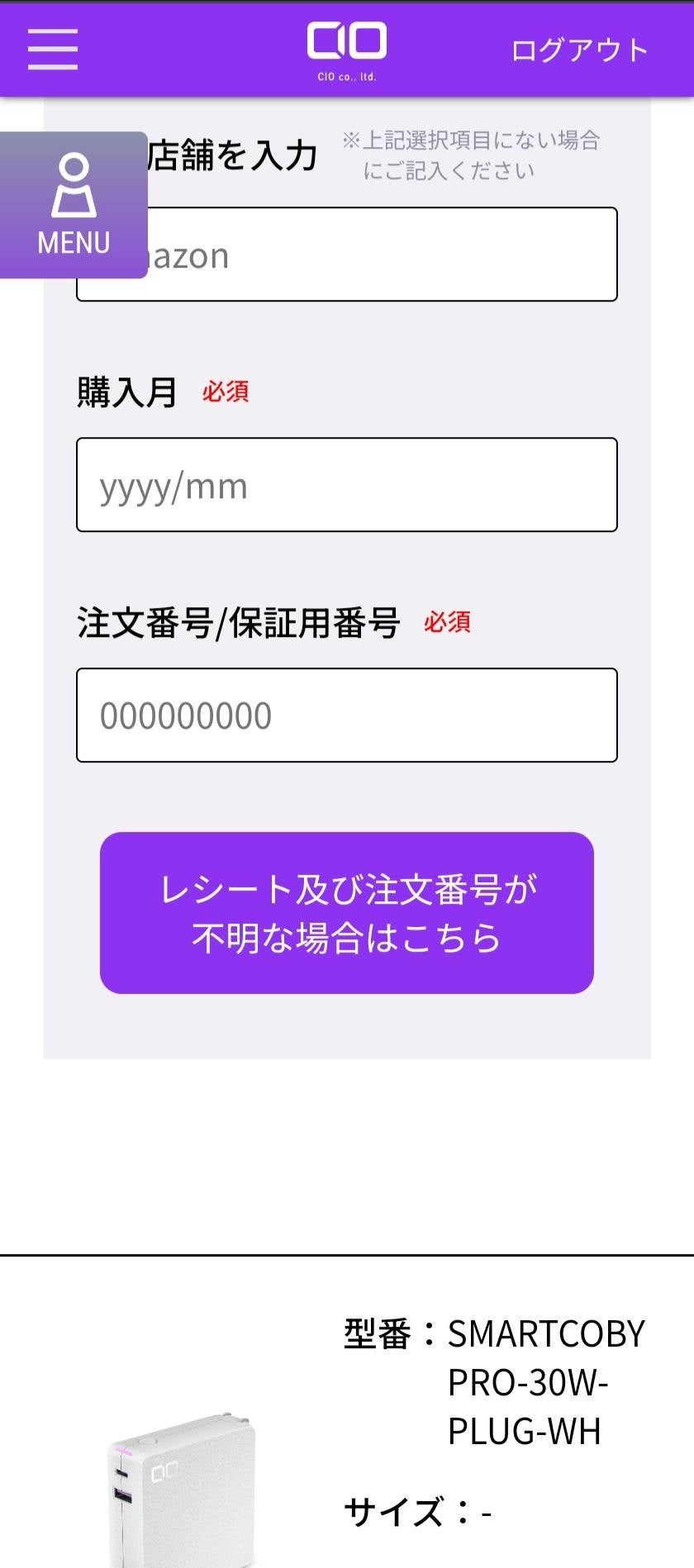Focus the store name input field
This screenshot has width=694, height=1568.
coord(380,255)
